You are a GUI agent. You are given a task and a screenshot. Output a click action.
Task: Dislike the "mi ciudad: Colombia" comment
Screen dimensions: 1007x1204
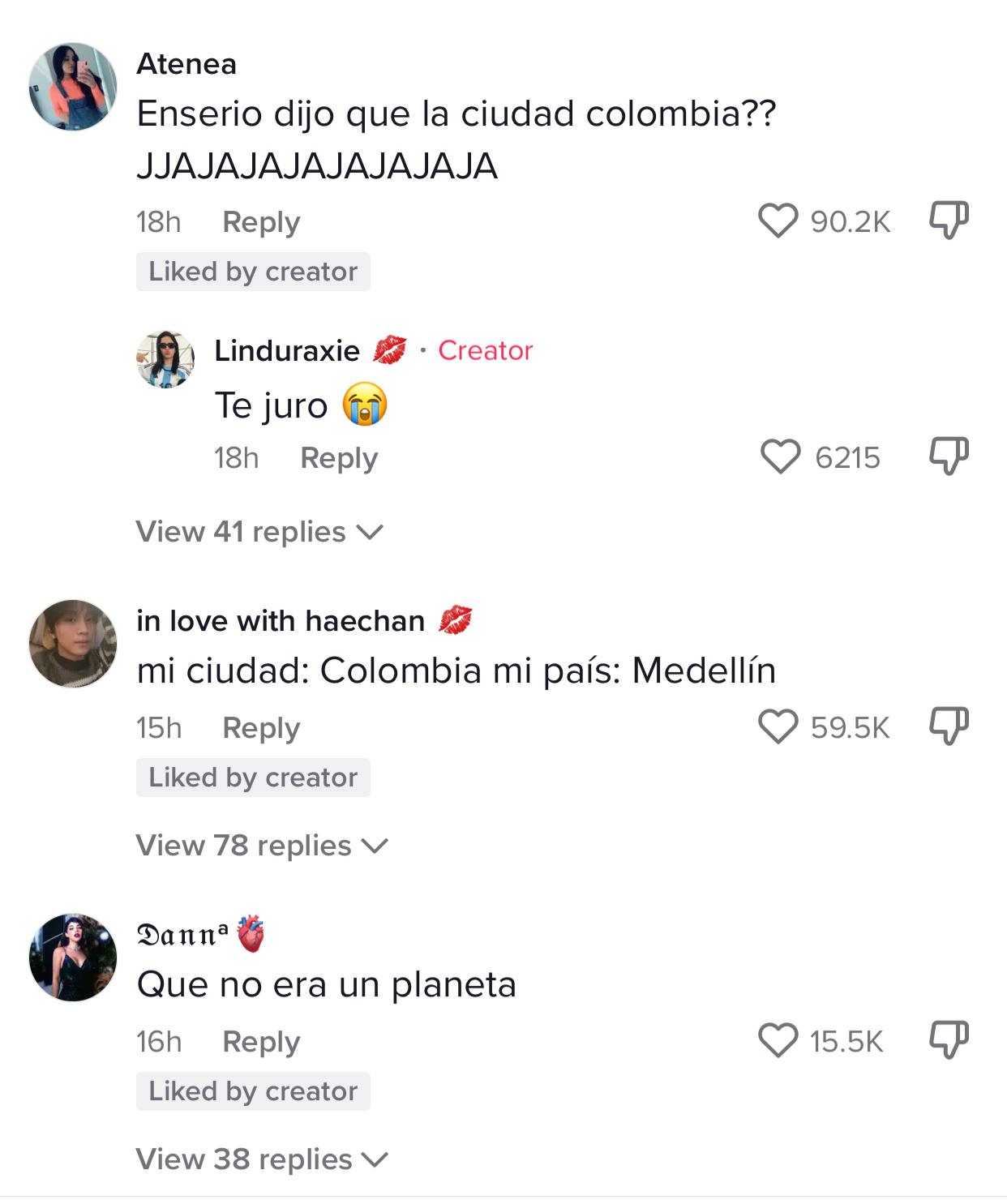948,726
